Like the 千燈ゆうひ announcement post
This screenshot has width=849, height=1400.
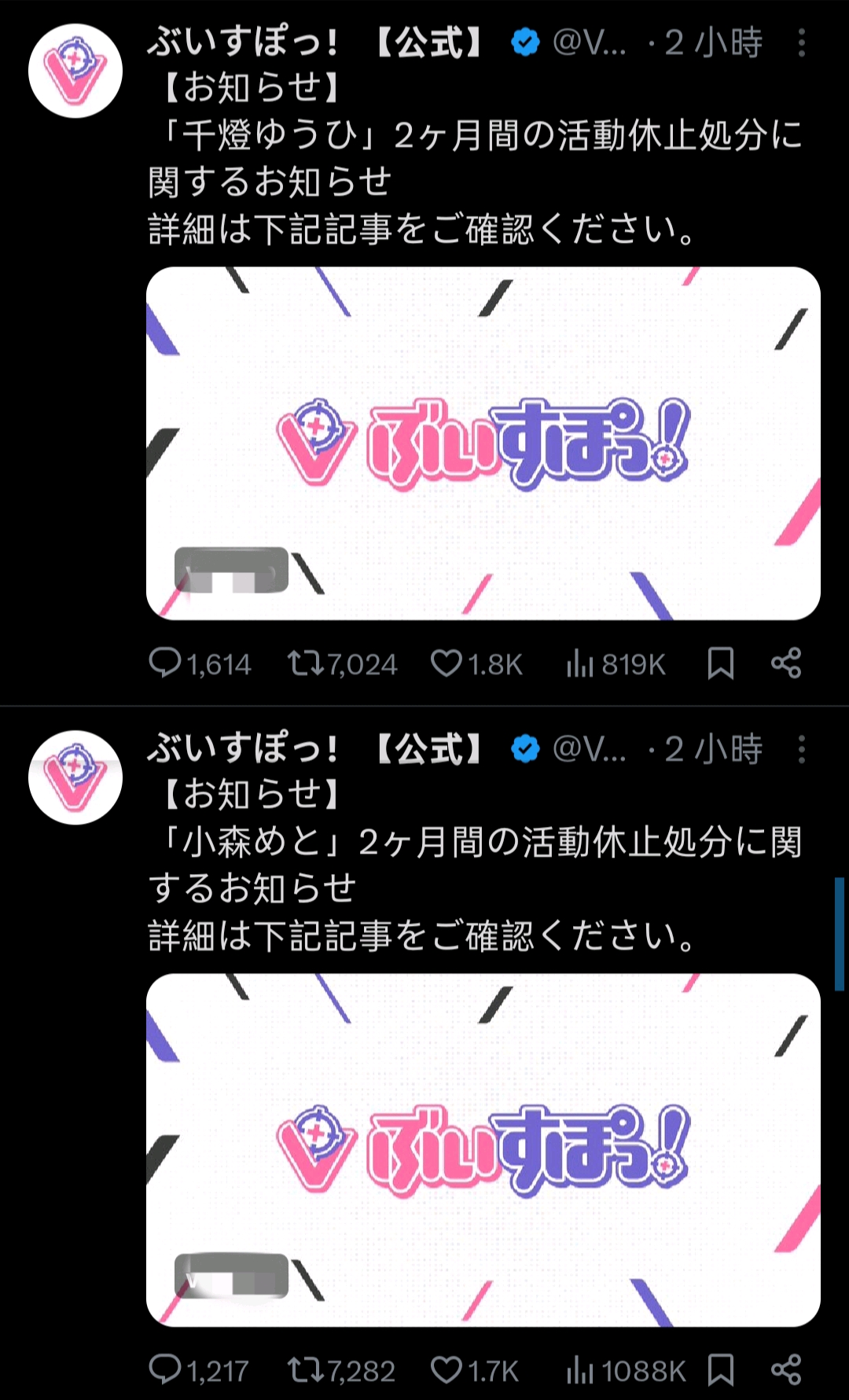tap(476, 663)
